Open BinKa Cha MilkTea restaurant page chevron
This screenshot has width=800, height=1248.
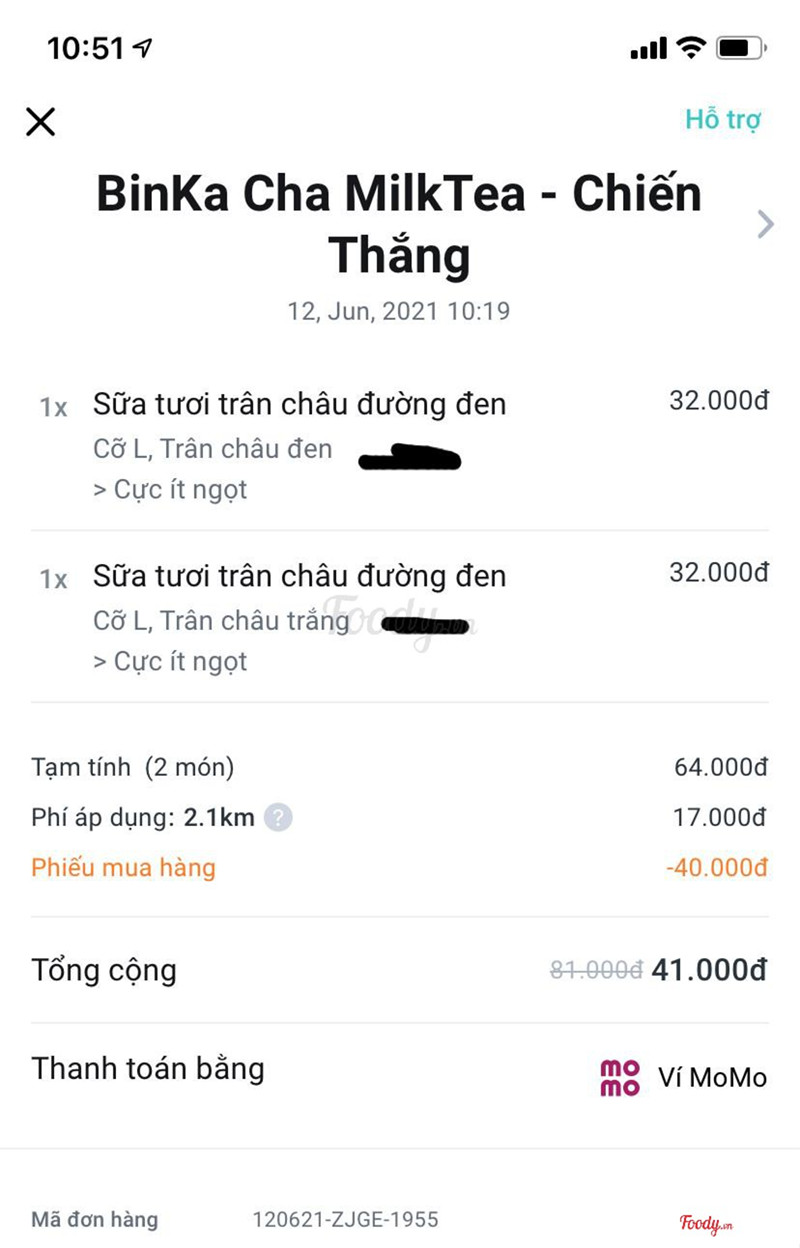pyautogui.click(x=765, y=224)
